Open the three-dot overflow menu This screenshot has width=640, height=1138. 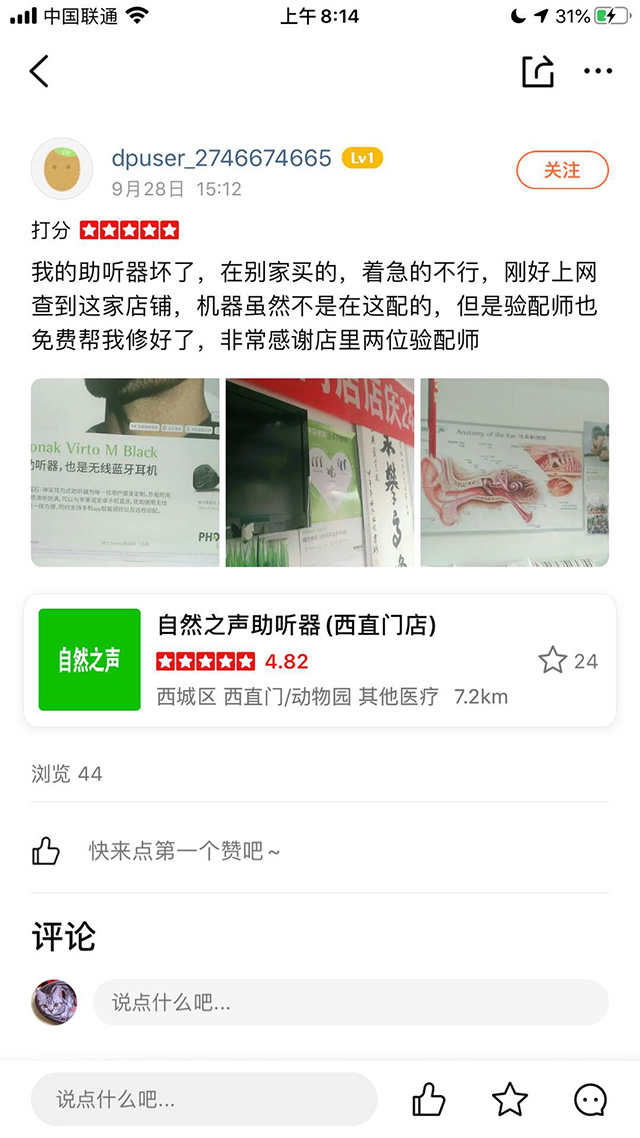[598, 71]
